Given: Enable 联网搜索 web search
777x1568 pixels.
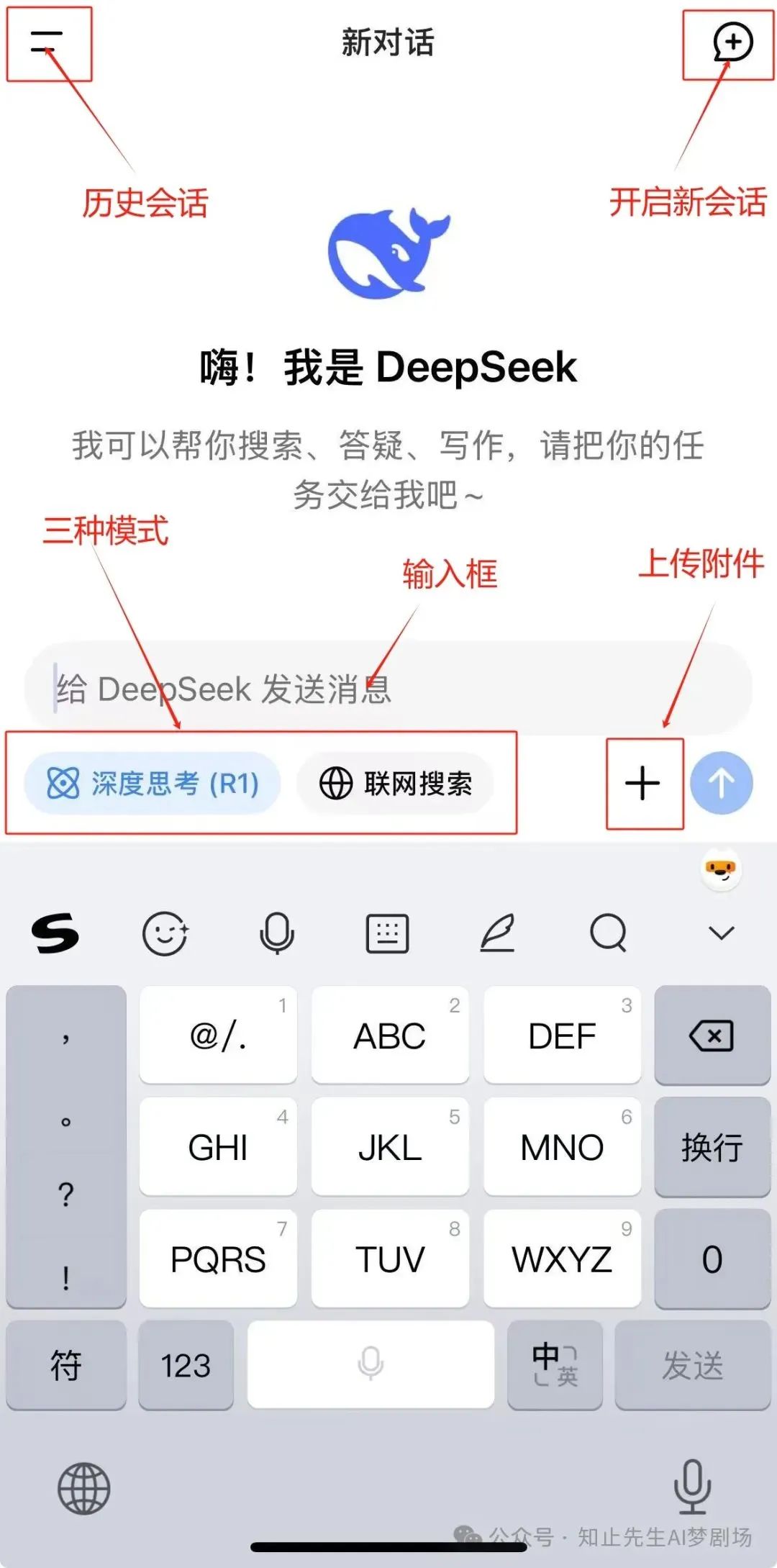Looking at the screenshot, I should (396, 783).
